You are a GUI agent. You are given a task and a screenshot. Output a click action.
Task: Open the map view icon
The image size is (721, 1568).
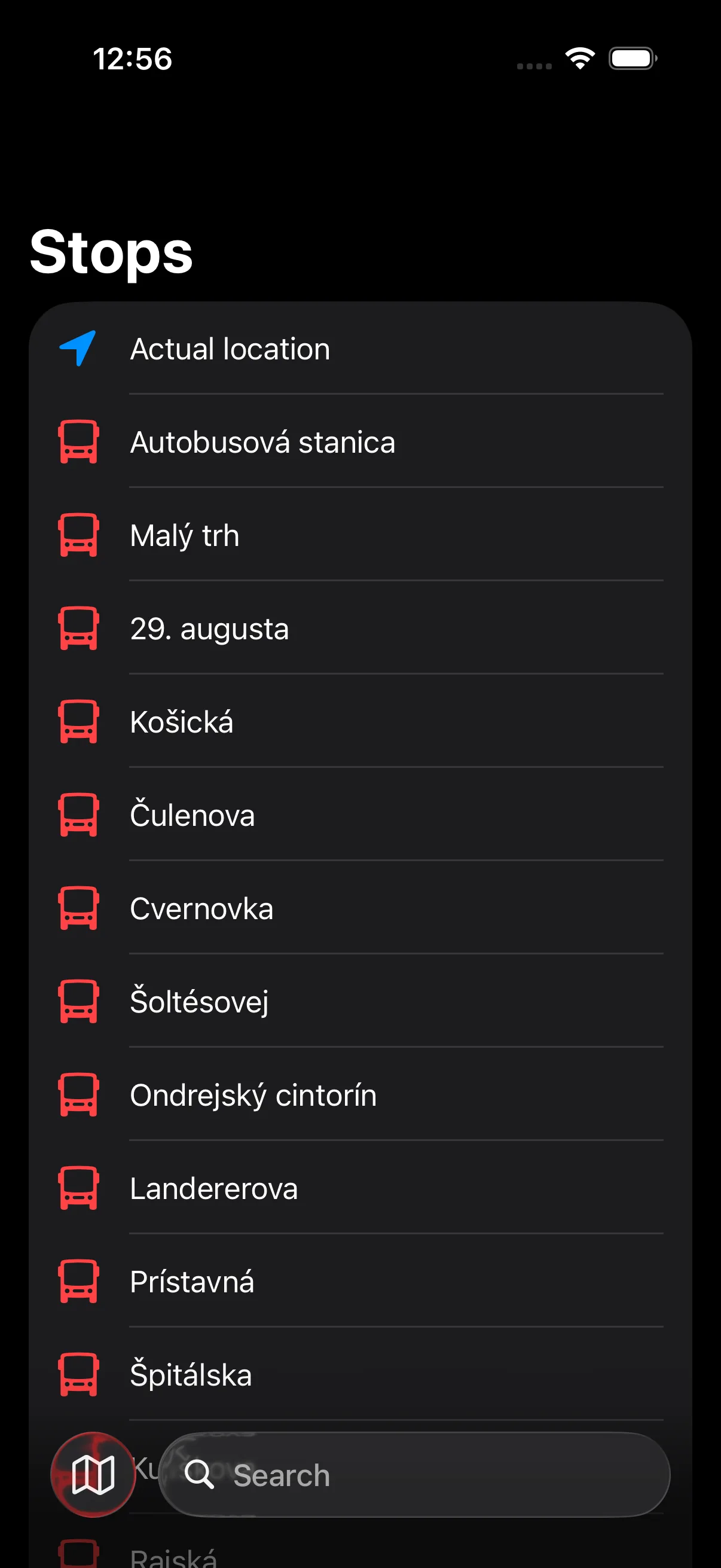pyautogui.click(x=94, y=1473)
